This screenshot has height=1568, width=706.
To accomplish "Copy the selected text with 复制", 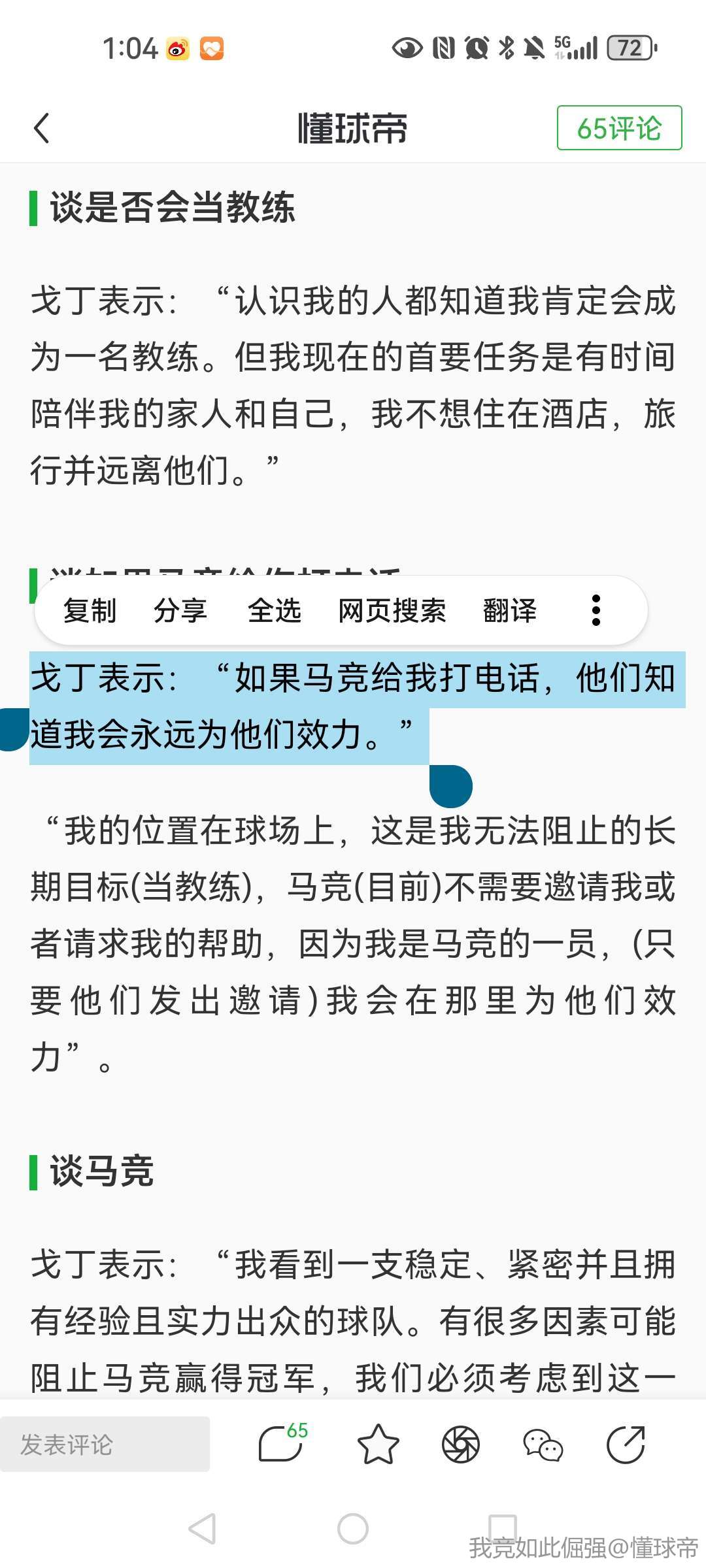I will tap(90, 611).
